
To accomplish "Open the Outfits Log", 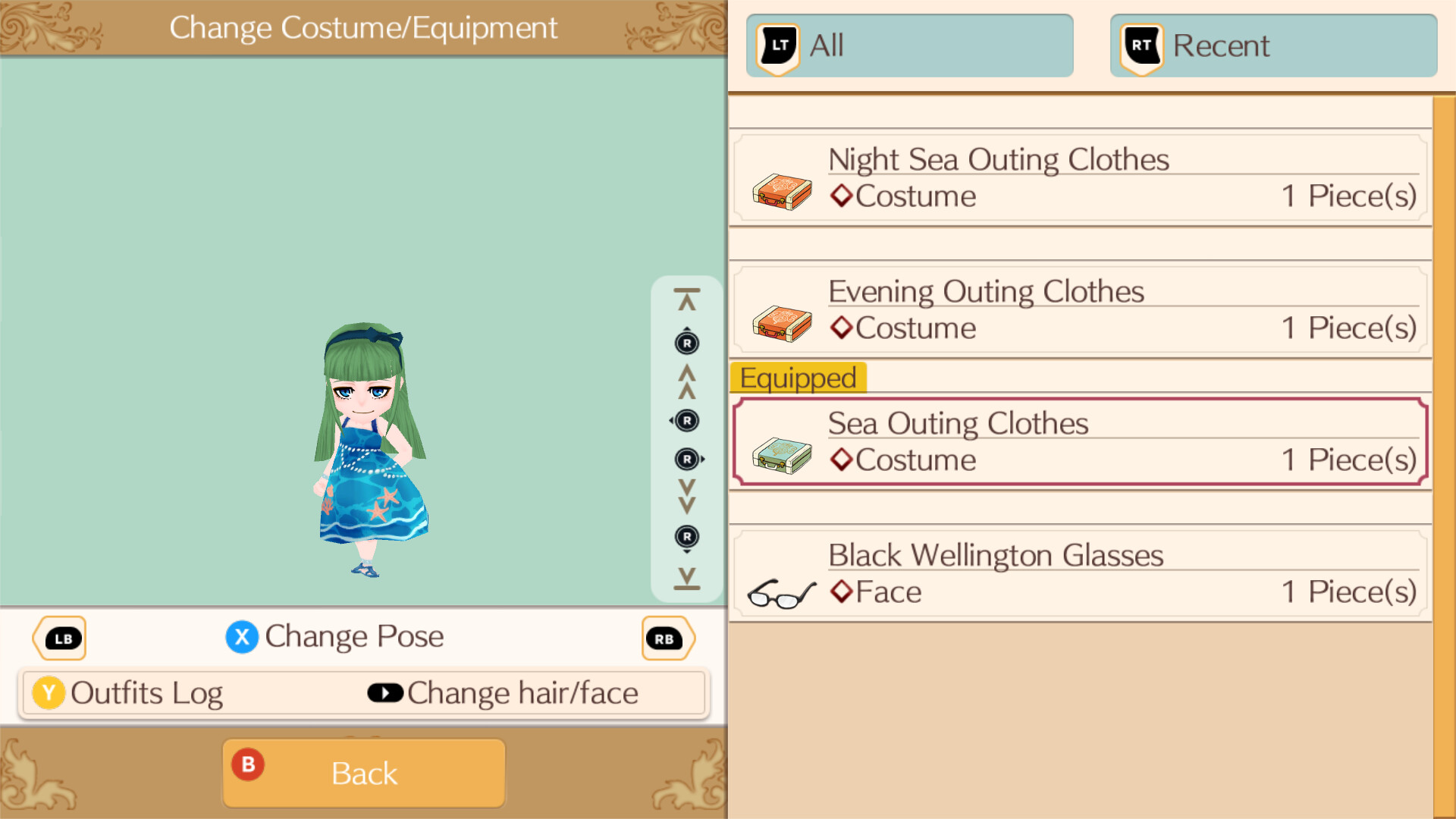I will point(129,693).
